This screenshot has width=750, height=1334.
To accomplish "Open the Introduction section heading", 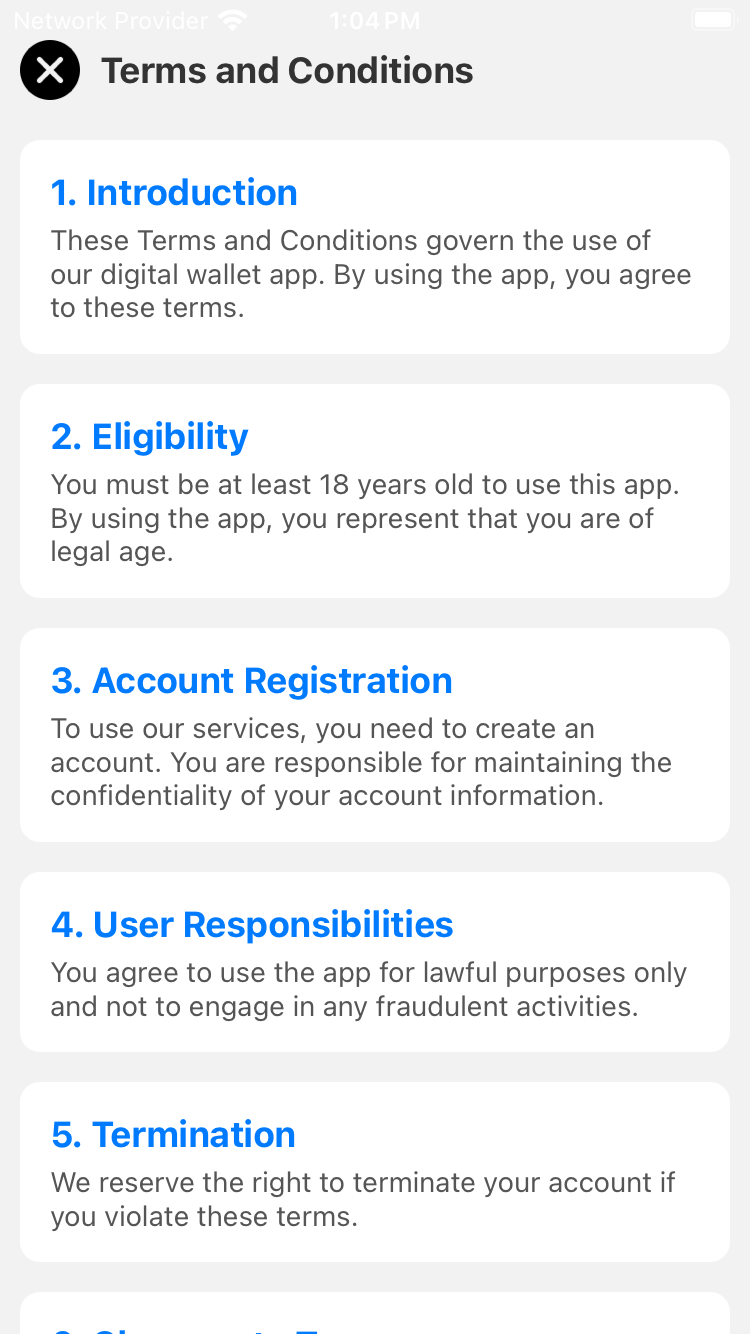I will [x=174, y=192].
